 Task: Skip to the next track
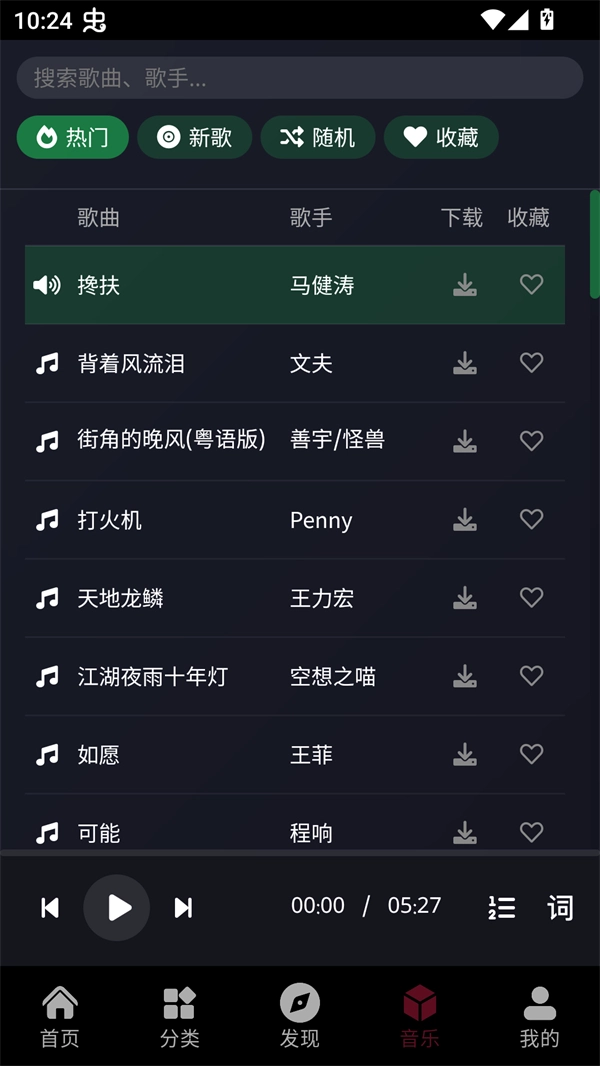point(183,907)
